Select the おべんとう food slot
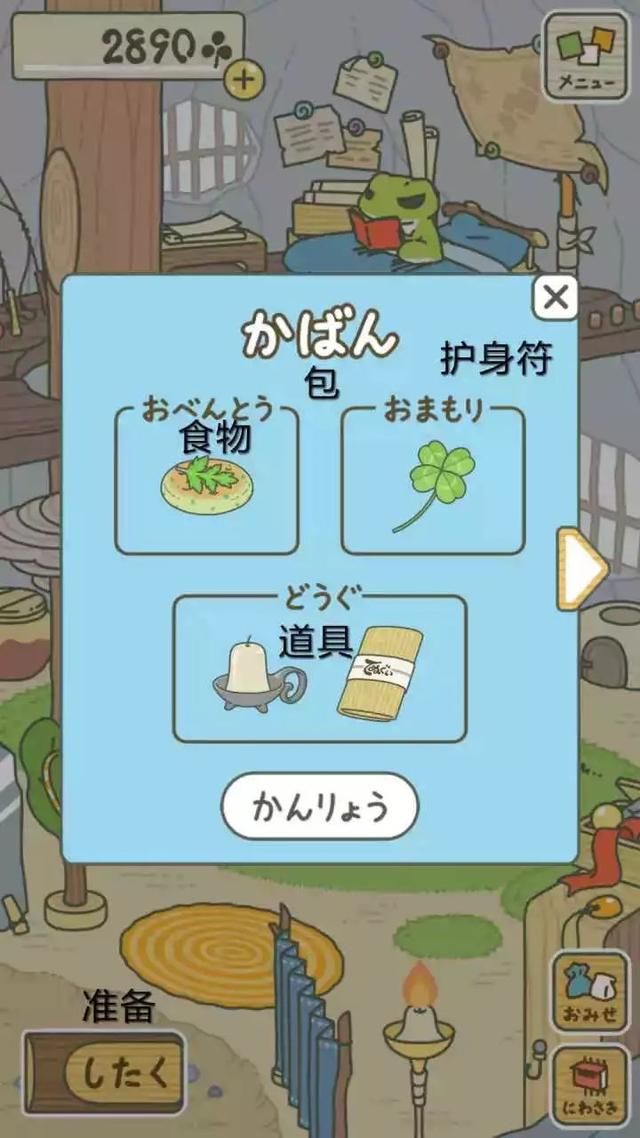Viewport: 640px width, 1138px height. click(x=207, y=480)
